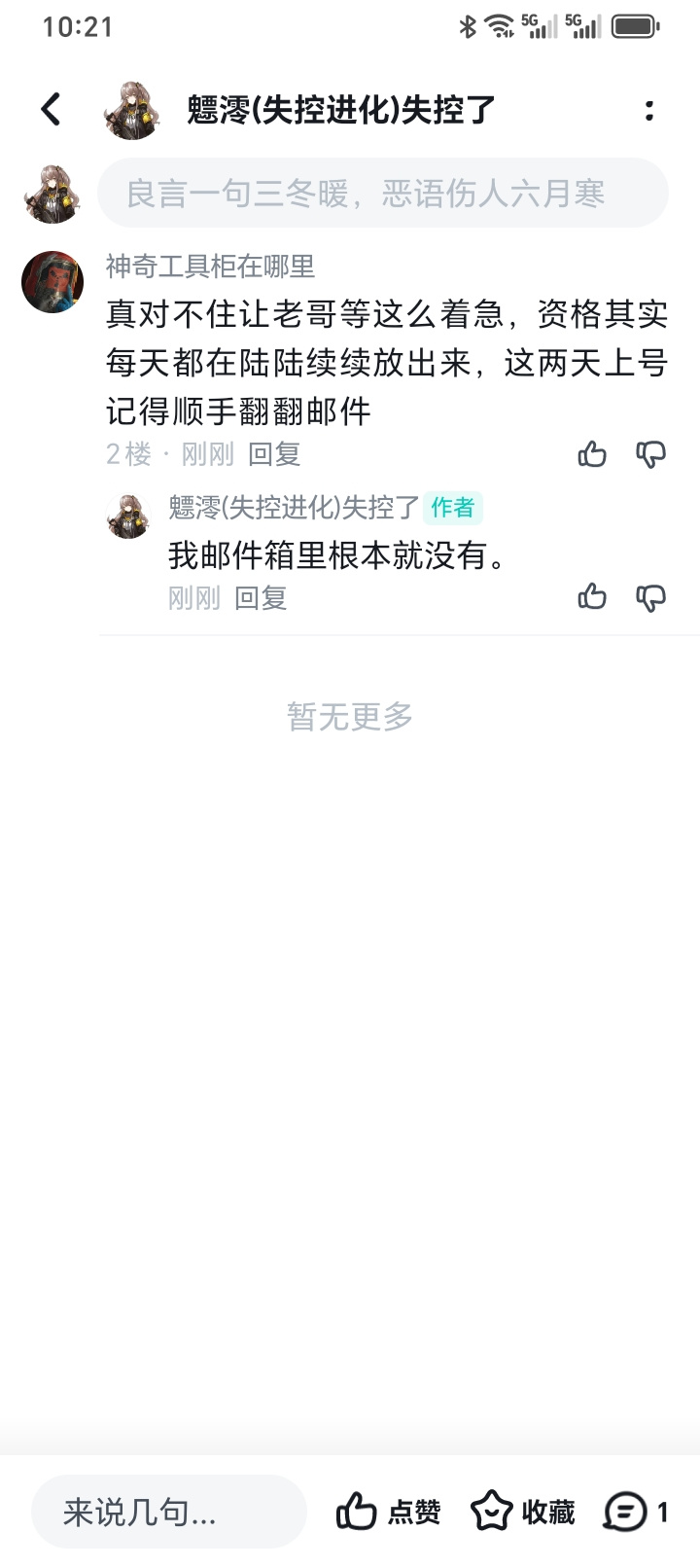Screen dimensions: 700x1568
Task: Reply to the 2楼 comment
Action: coord(274,454)
